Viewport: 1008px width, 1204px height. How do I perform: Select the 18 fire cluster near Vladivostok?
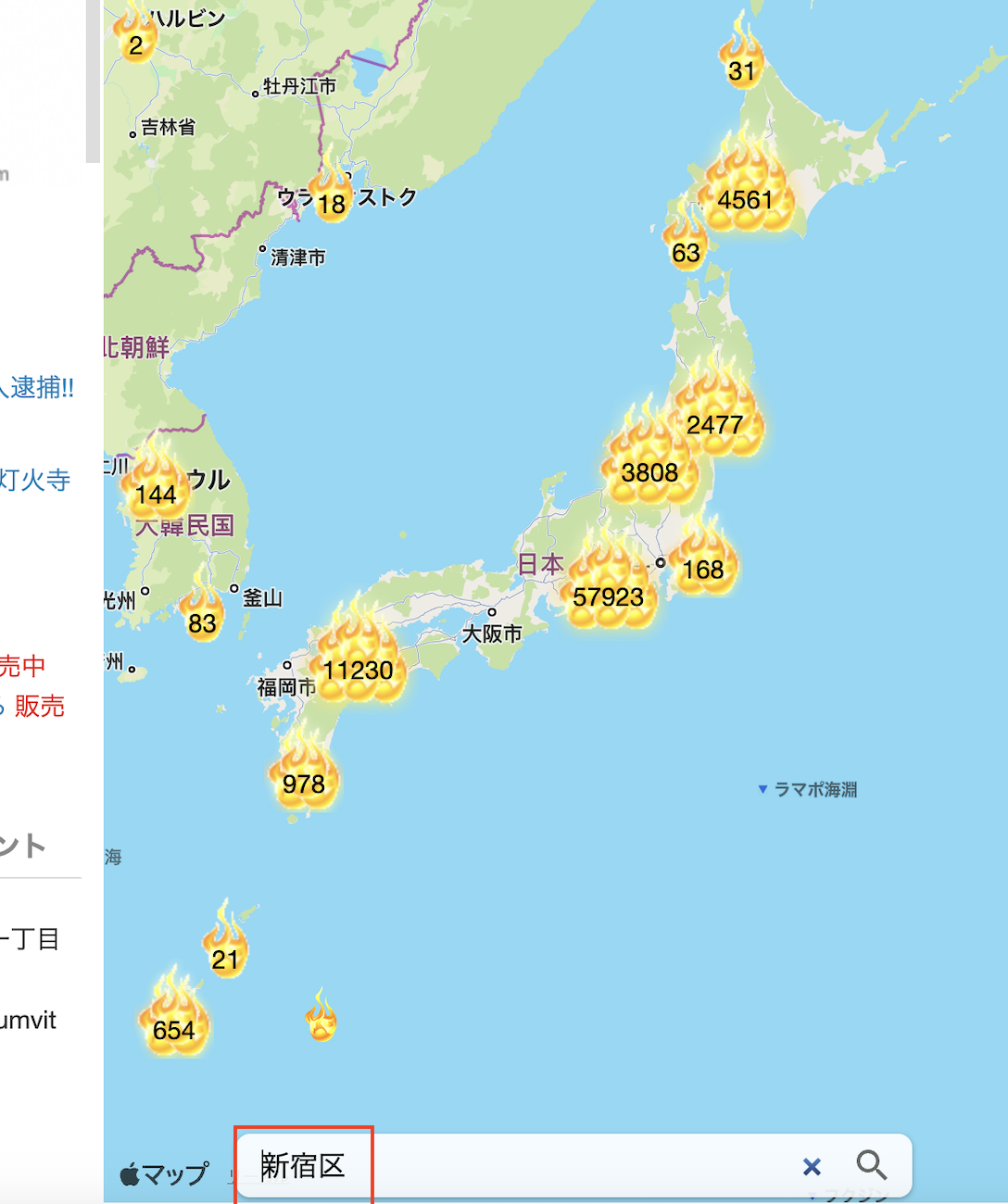pyautogui.click(x=332, y=198)
